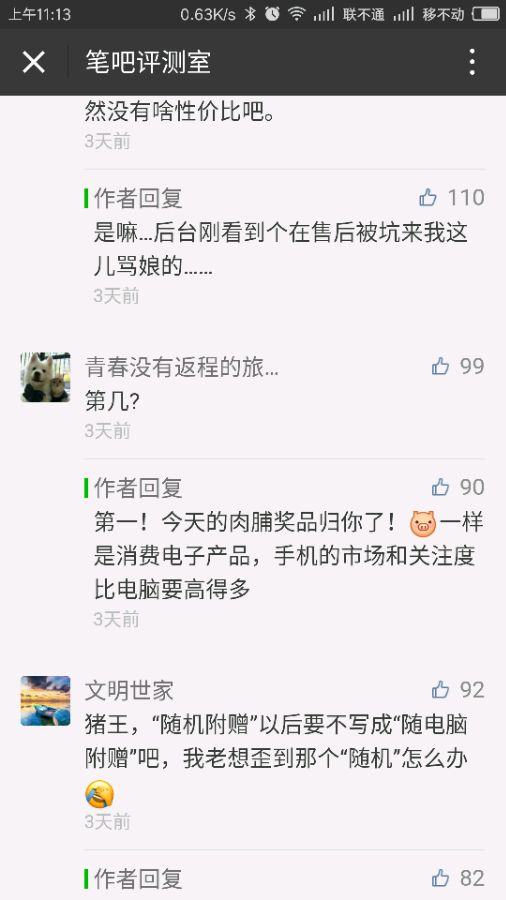Like the author reply with 90 likes

[x=441, y=487]
